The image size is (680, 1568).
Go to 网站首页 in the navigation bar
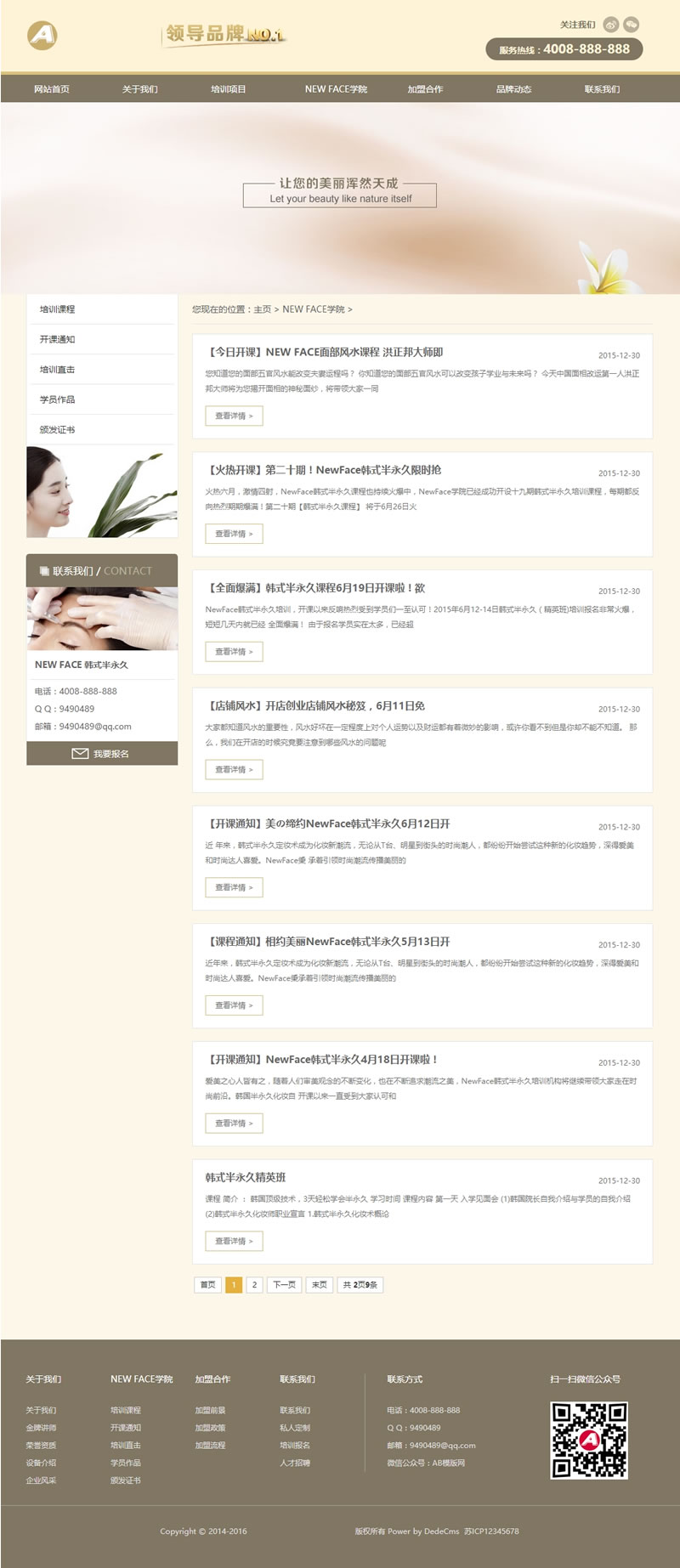(52, 89)
